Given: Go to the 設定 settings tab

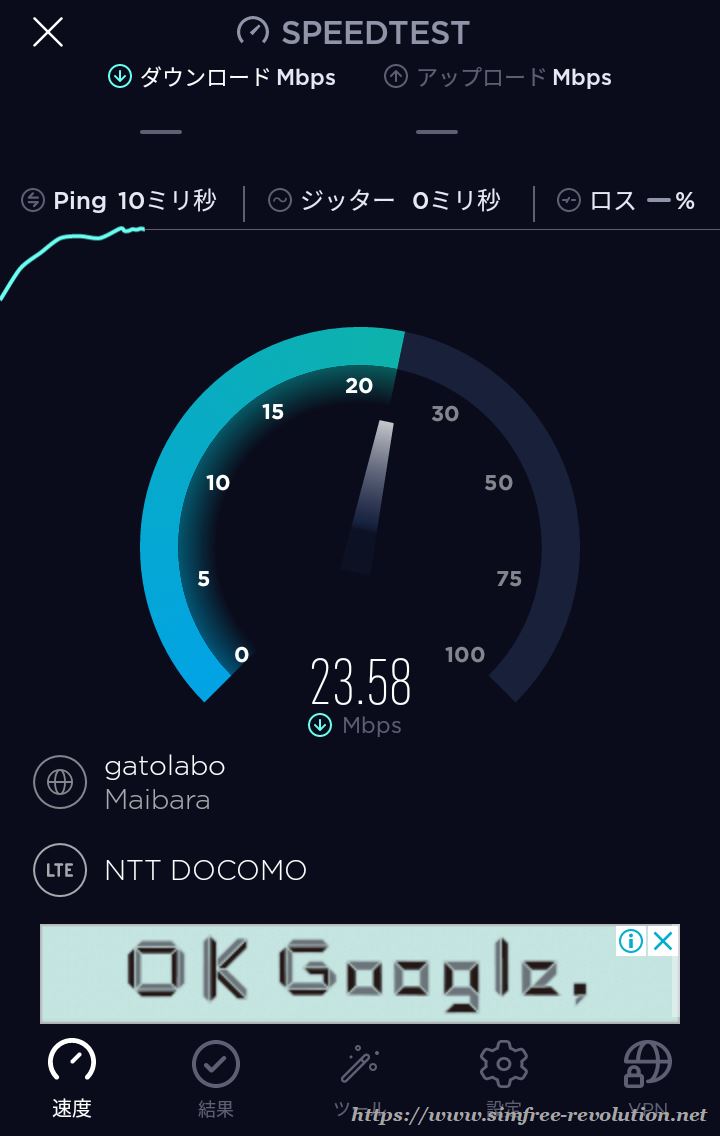Looking at the screenshot, I should 503,1078.
